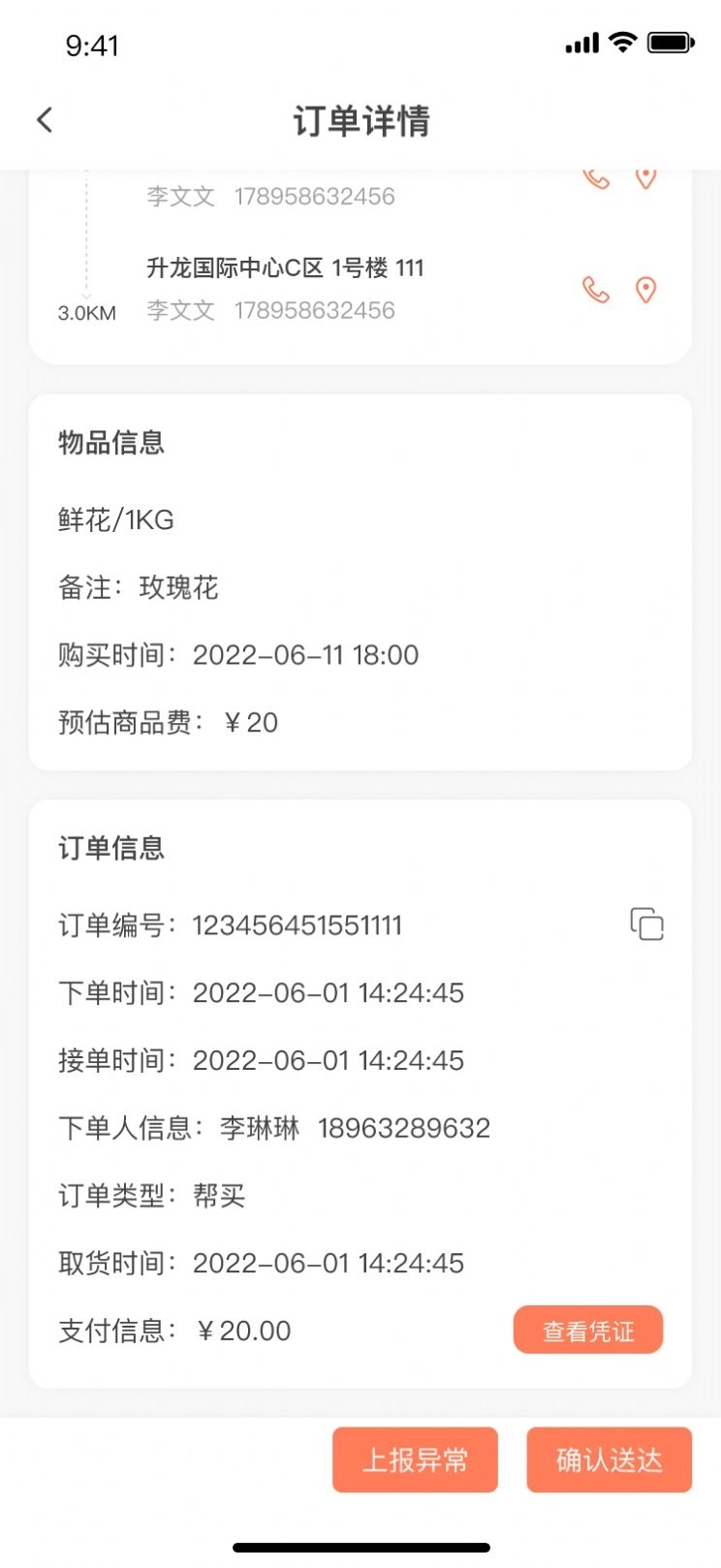
Task: Tap the 升龙国际中心C区 1号楼 111 address text
Action: click(x=286, y=267)
